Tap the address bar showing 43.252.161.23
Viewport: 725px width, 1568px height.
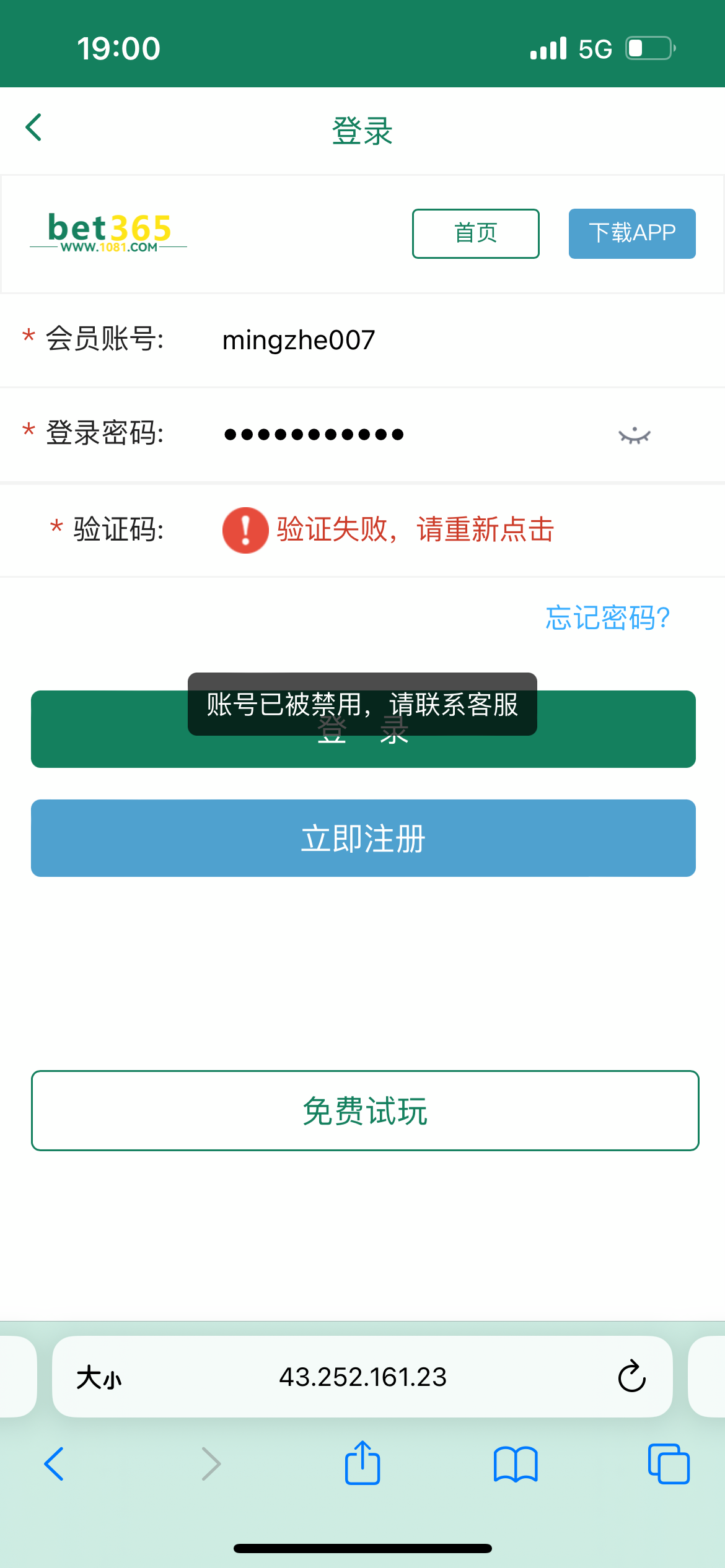tap(362, 1377)
